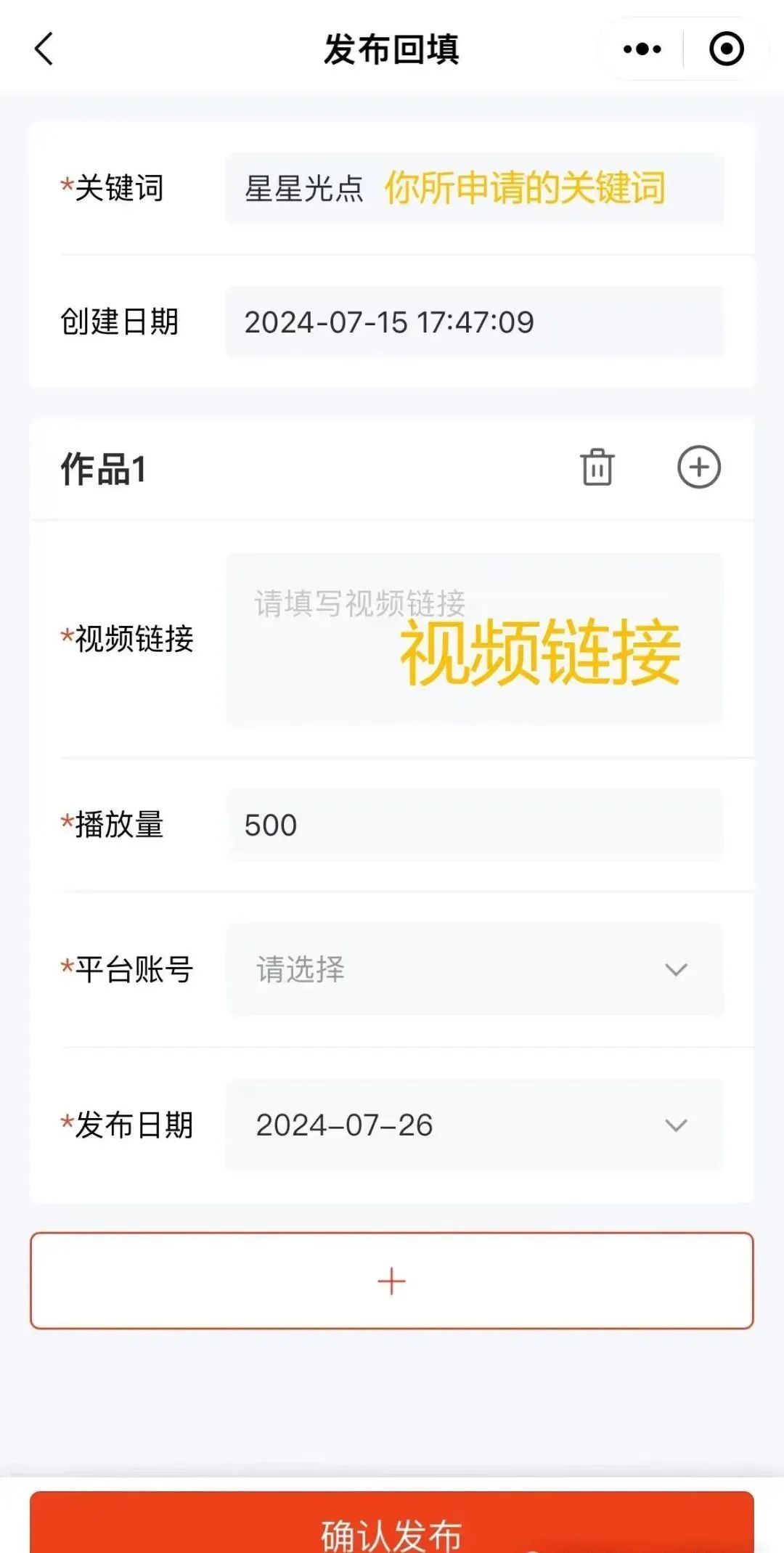Viewport: 784px width, 1553px height.
Task: Go back using the top-left arrow
Action: [44, 49]
